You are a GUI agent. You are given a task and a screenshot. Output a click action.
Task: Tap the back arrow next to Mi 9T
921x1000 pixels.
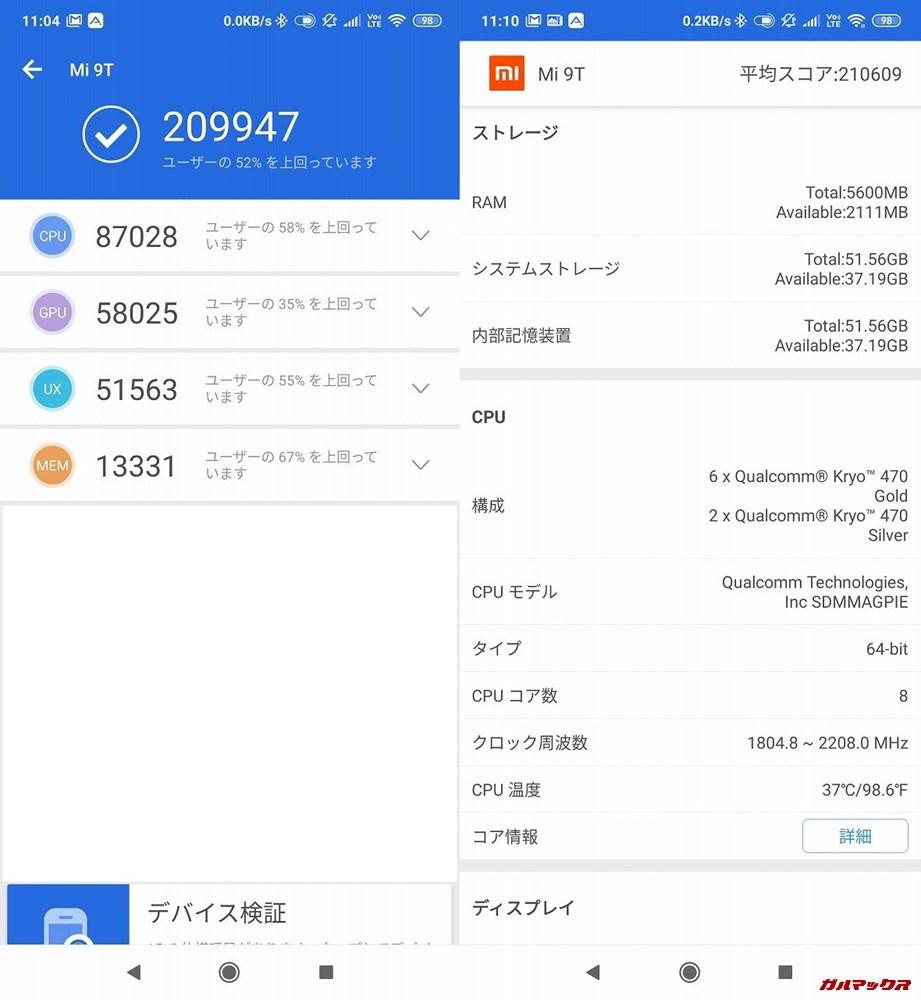pyautogui.click(x=32, y=70)
